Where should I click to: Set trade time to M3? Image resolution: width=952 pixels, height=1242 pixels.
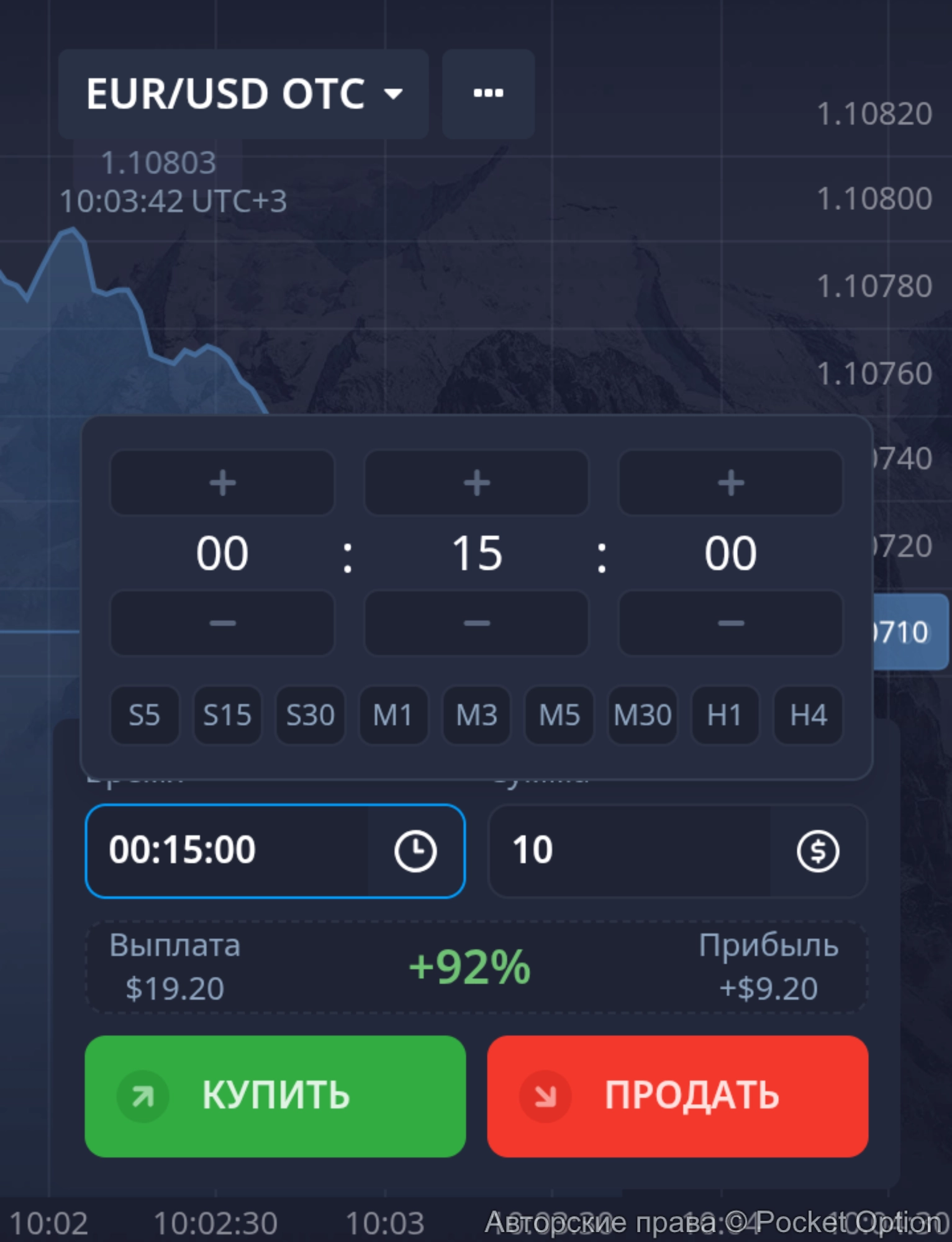tap(476, 715)
